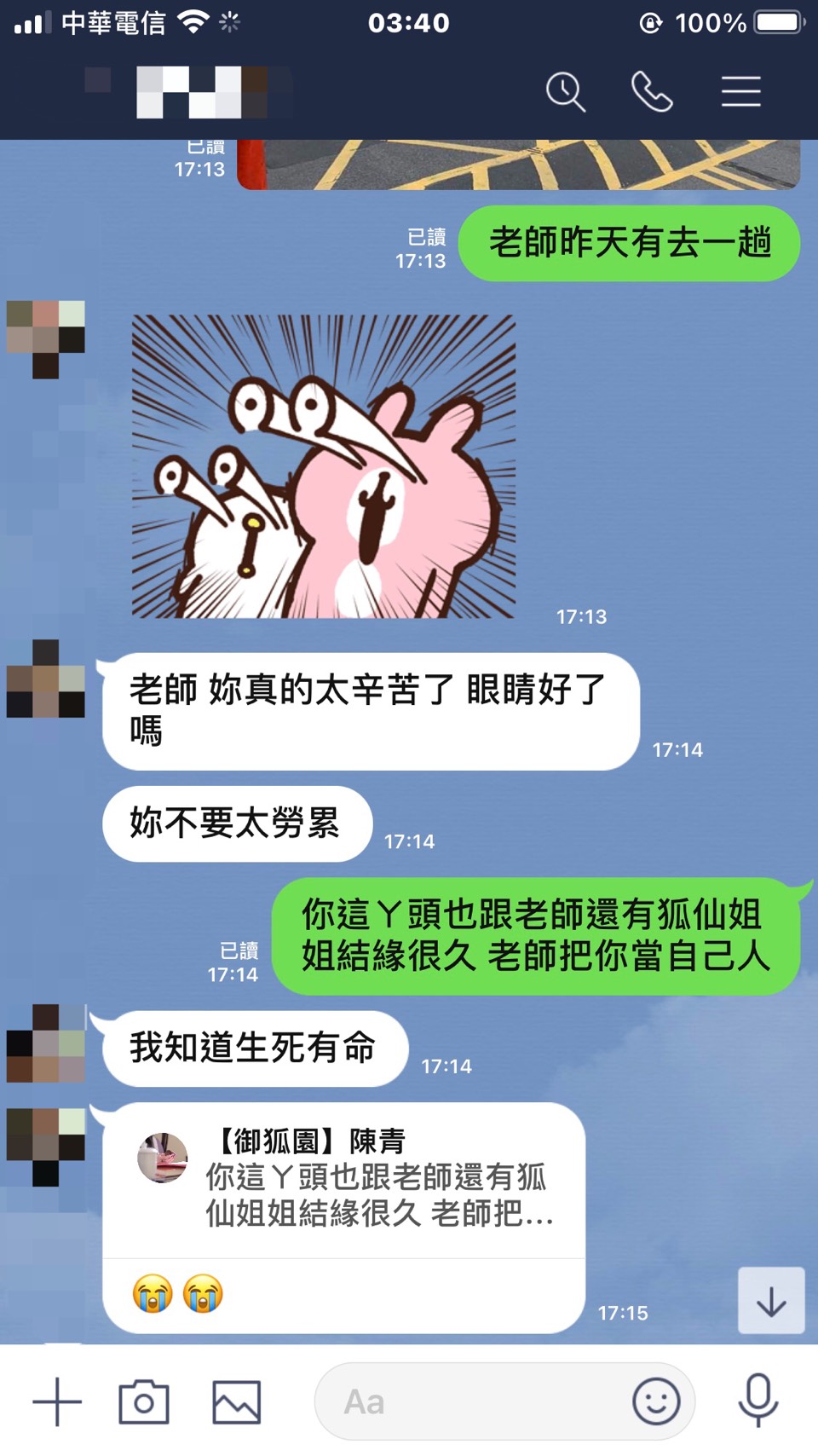Open the street photo sent at 17:13
The width and height of the screenshot is (818, 1456).
point(520,165)
